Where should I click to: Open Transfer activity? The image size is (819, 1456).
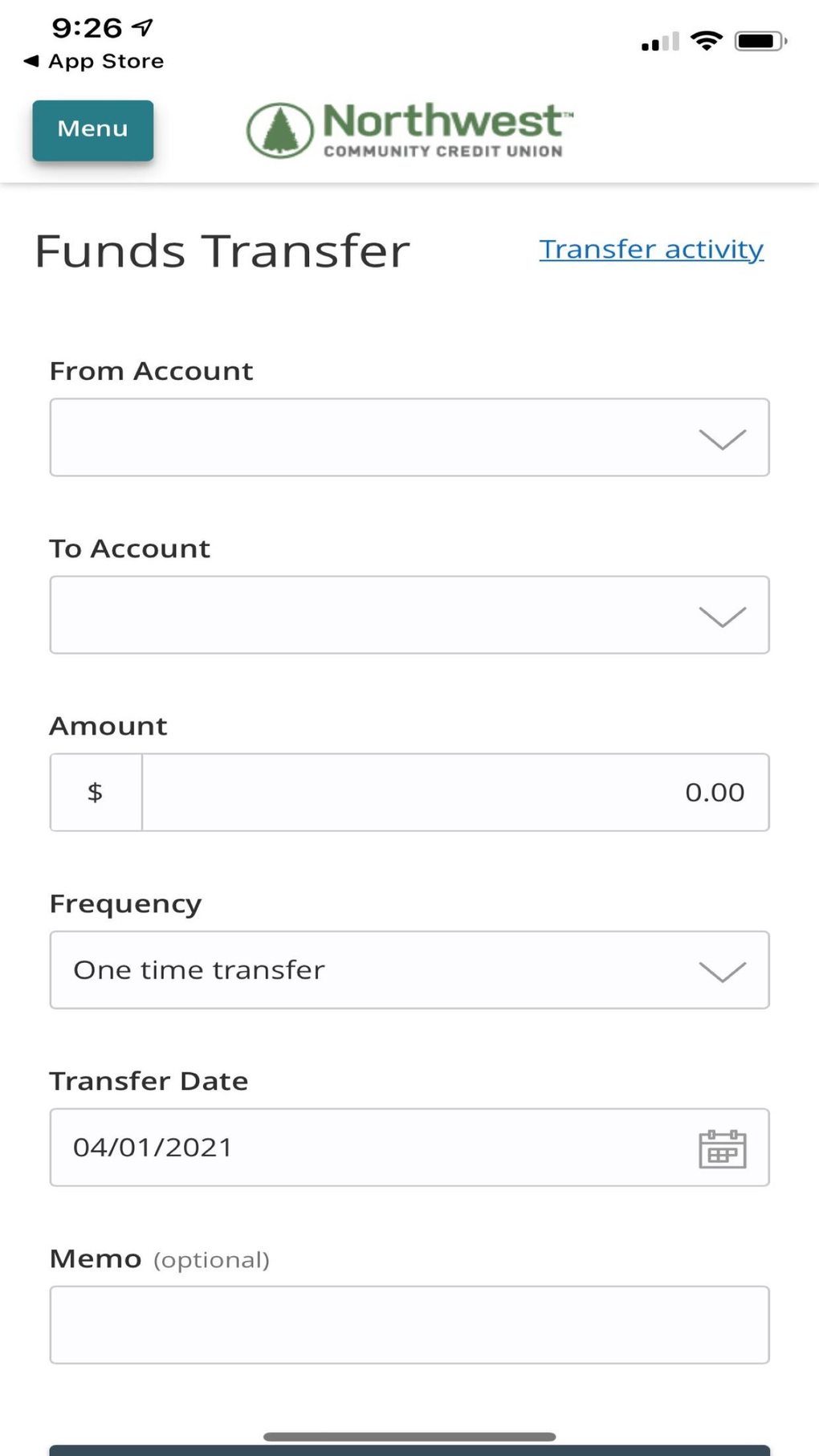pyautogui.click(x=651, y=249)
